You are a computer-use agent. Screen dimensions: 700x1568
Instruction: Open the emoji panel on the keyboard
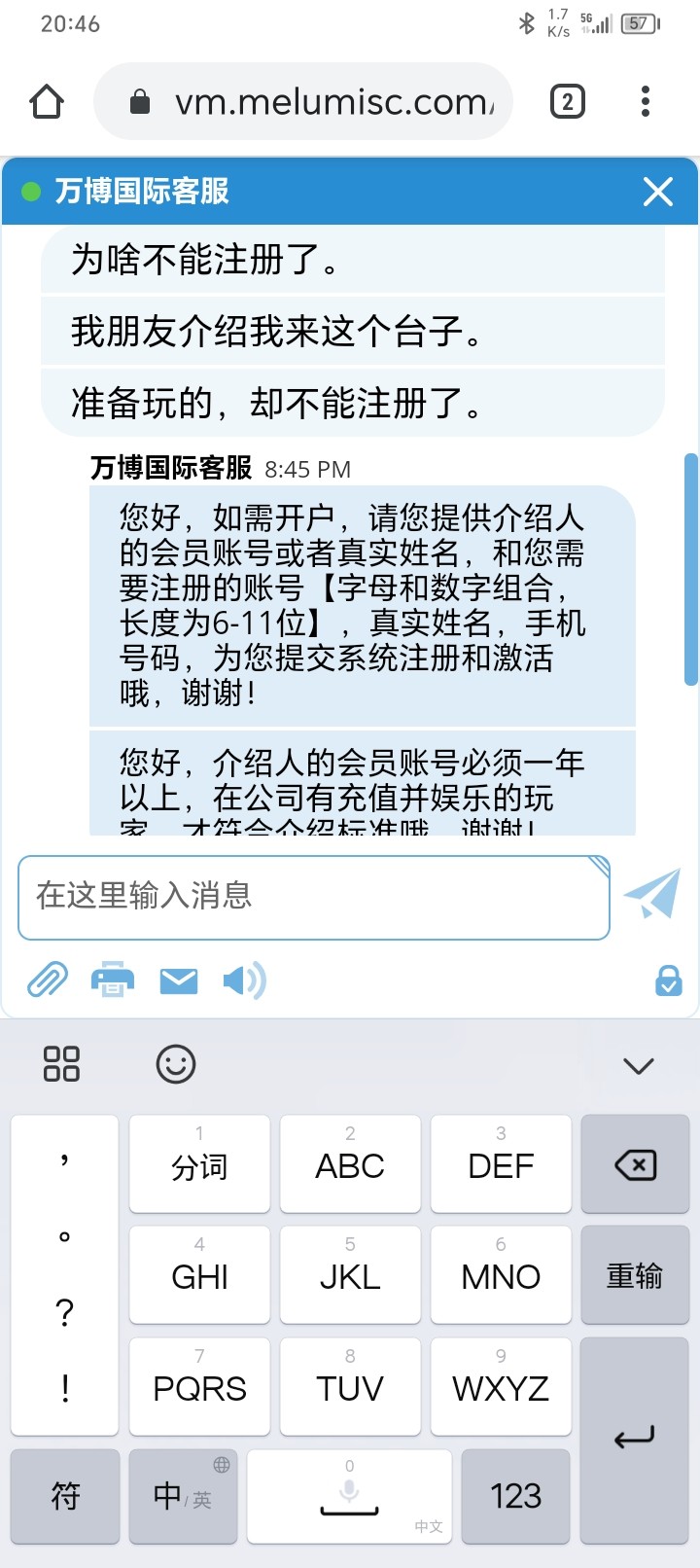[176, 1064]
